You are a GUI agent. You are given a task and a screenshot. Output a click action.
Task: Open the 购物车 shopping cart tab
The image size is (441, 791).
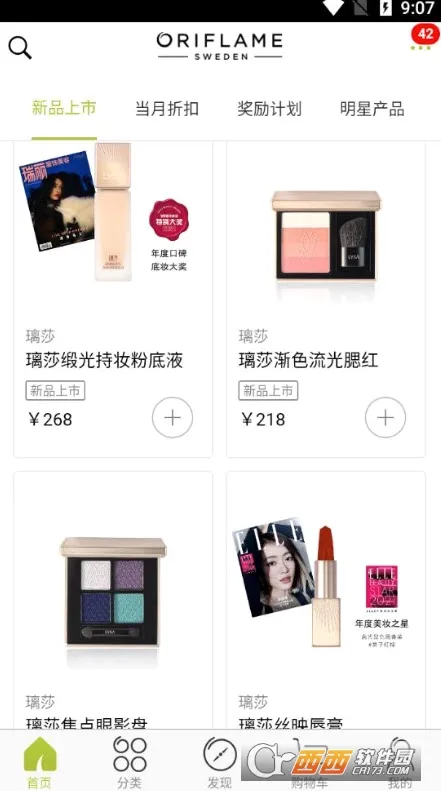click(309, 762)
